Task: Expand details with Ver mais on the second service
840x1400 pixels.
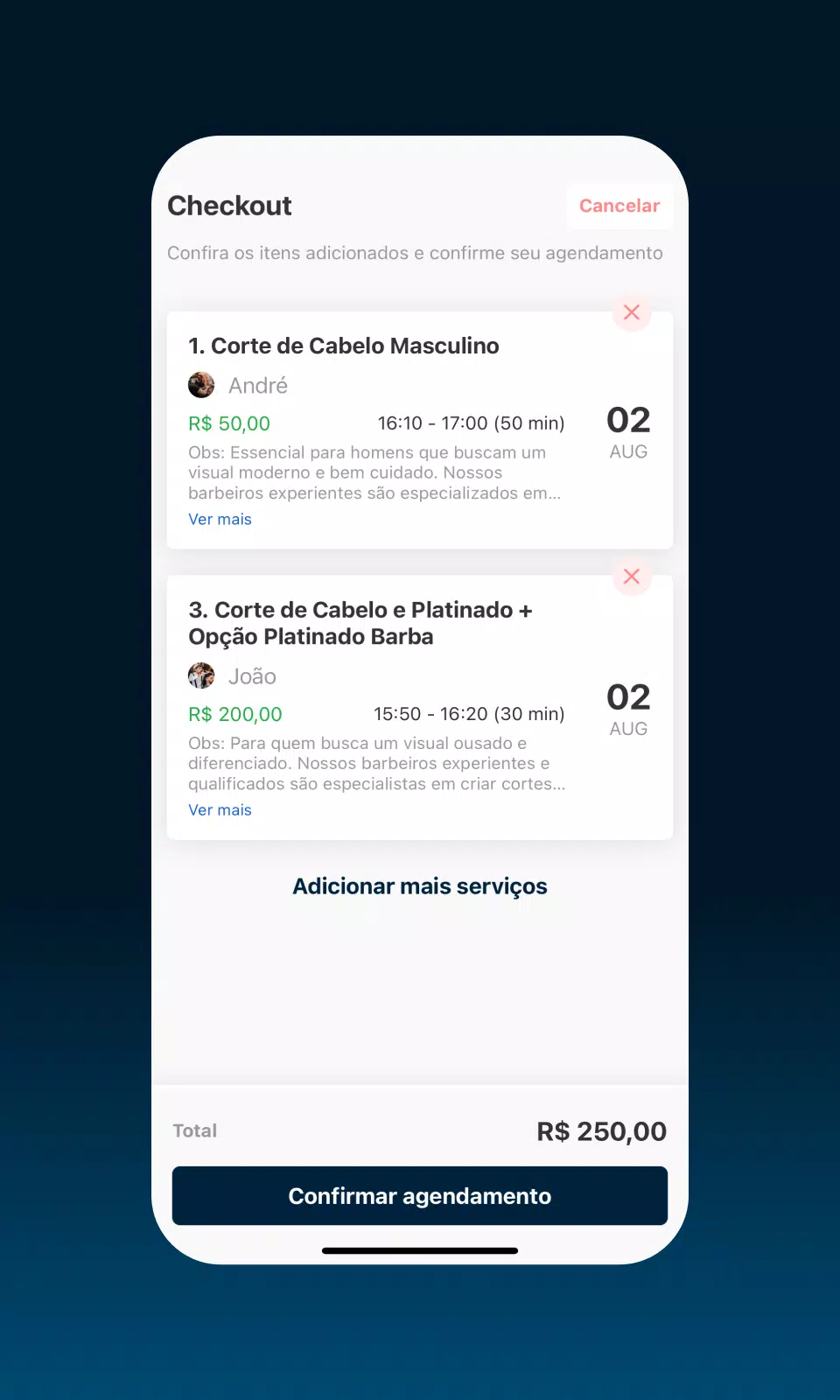Action: point(220,809)
